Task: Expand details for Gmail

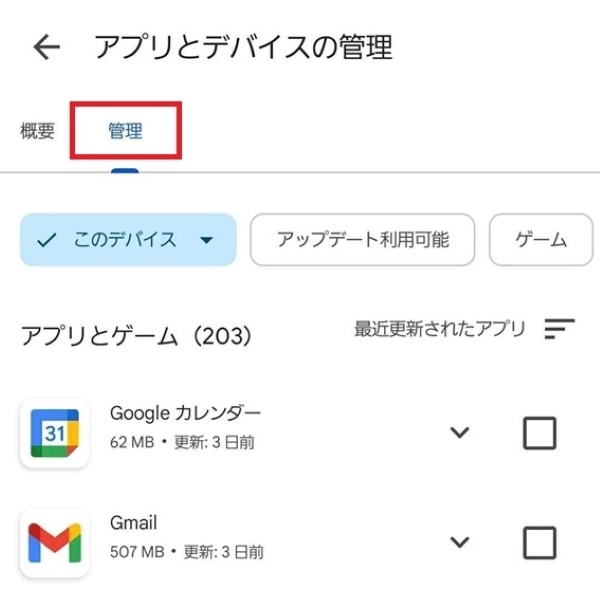Action: (x=459, y=542)
